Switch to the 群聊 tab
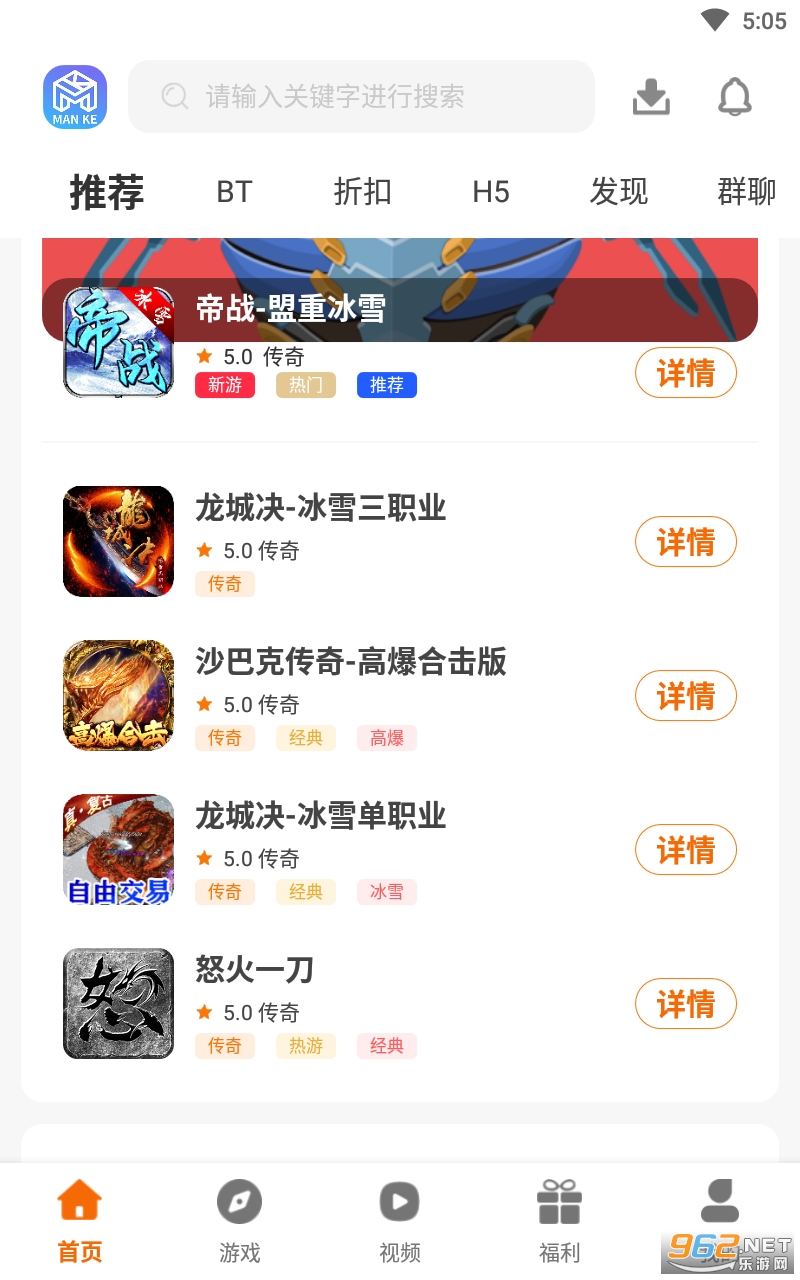 point(746,191)
